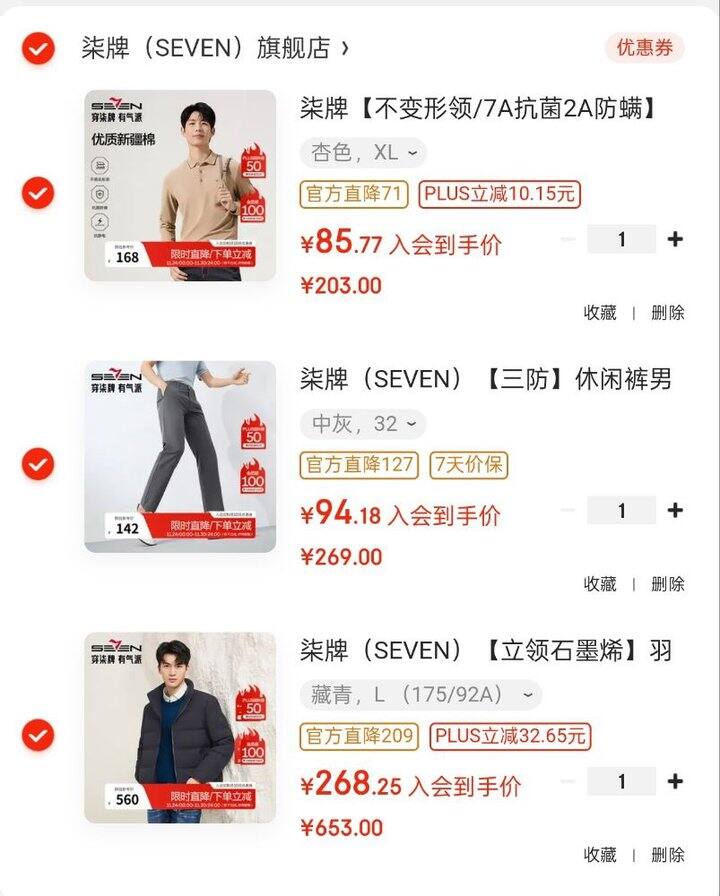The height and width of the screenshot is (896, 720).
Task: Delete the casual pants from the cart
Action: click(x=667, y=584)
